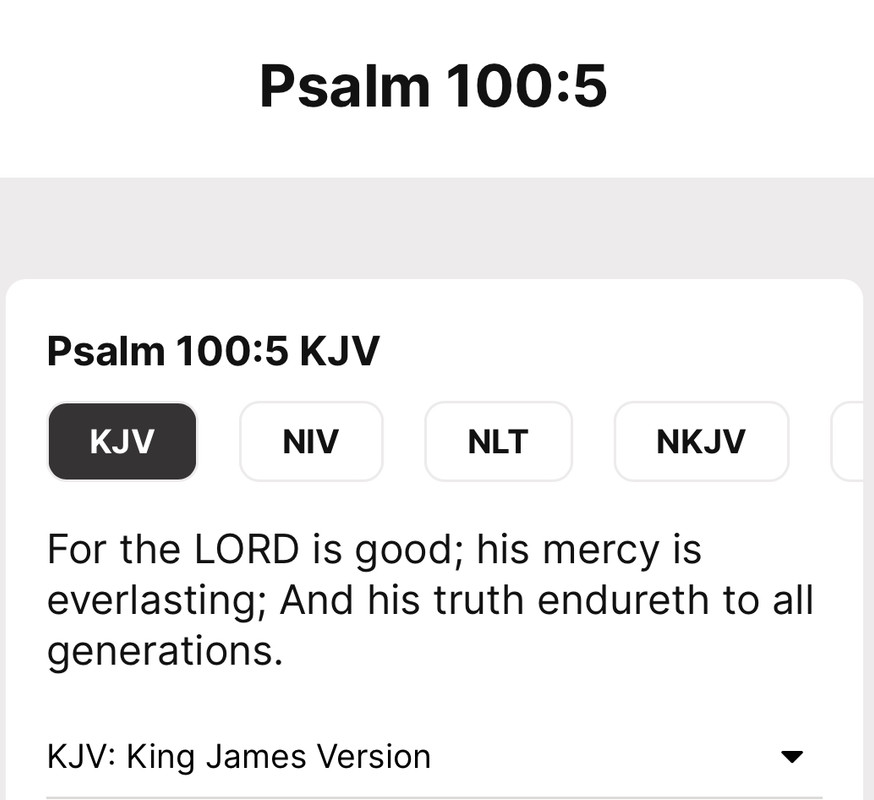Switch to the NIV translation
The height and width of the screenshot is (800, 874).
click(x=311, y=441)
